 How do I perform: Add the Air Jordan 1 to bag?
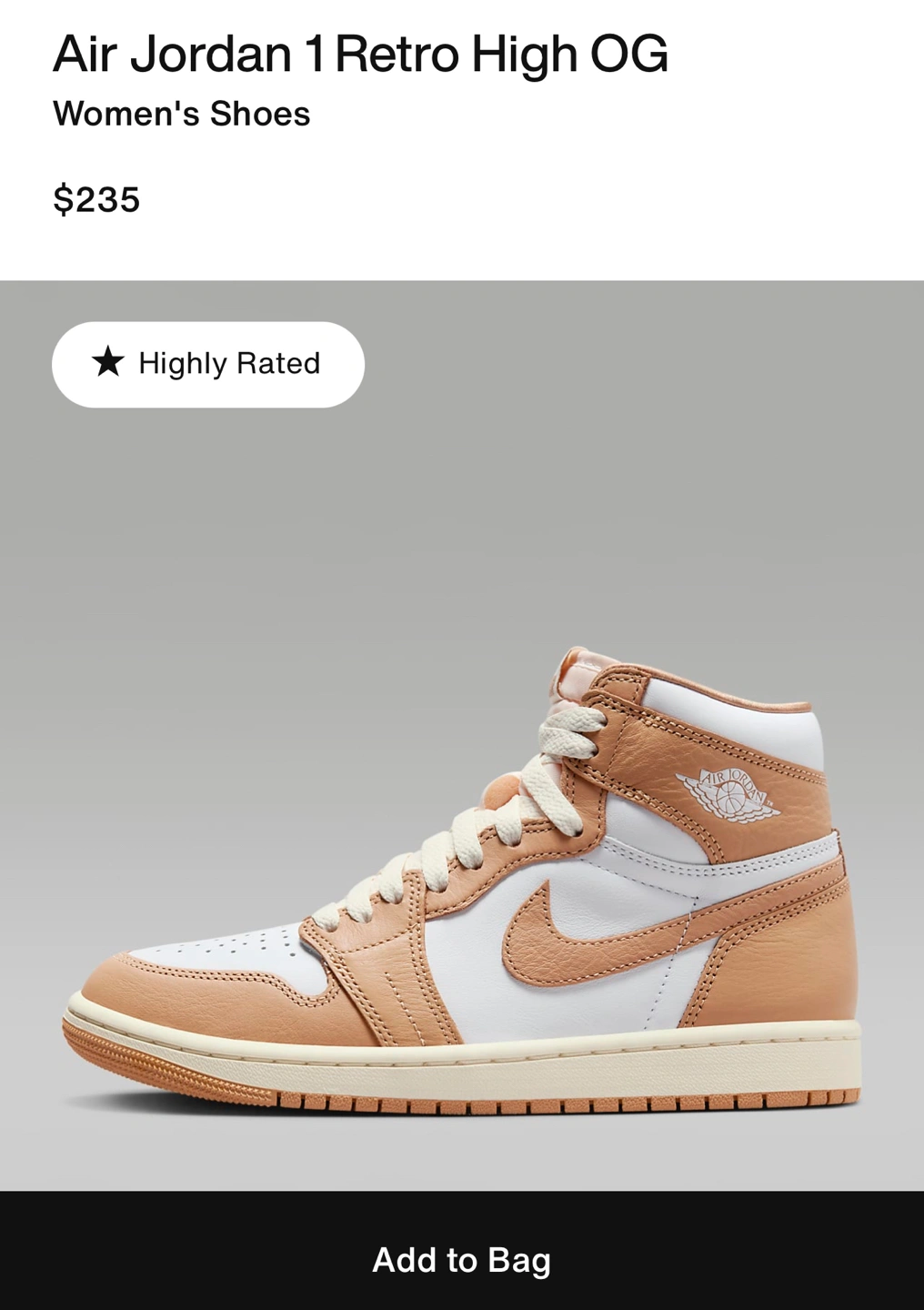tap(462, 1259)
